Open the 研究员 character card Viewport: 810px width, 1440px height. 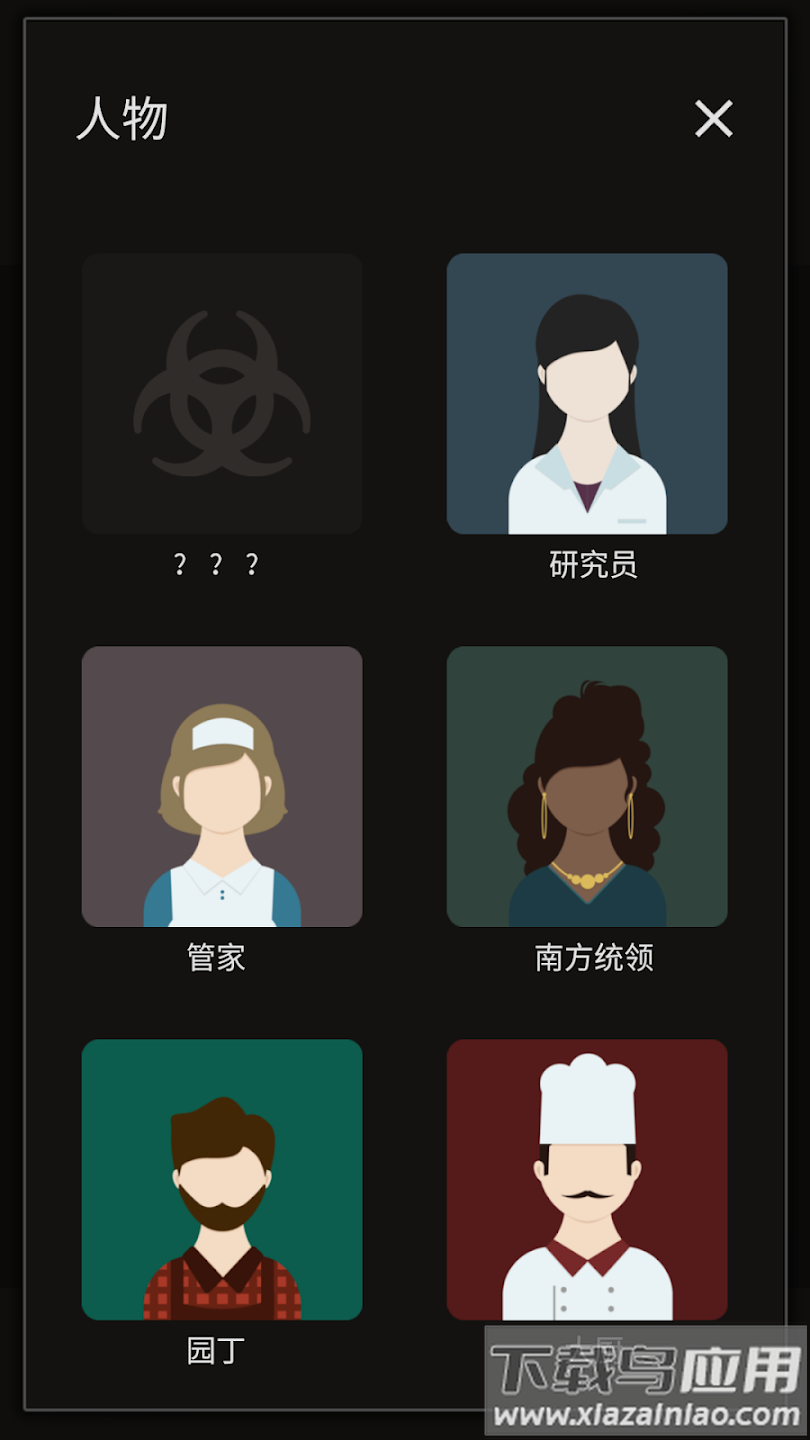pyautogui.click(x=587, y=393)
